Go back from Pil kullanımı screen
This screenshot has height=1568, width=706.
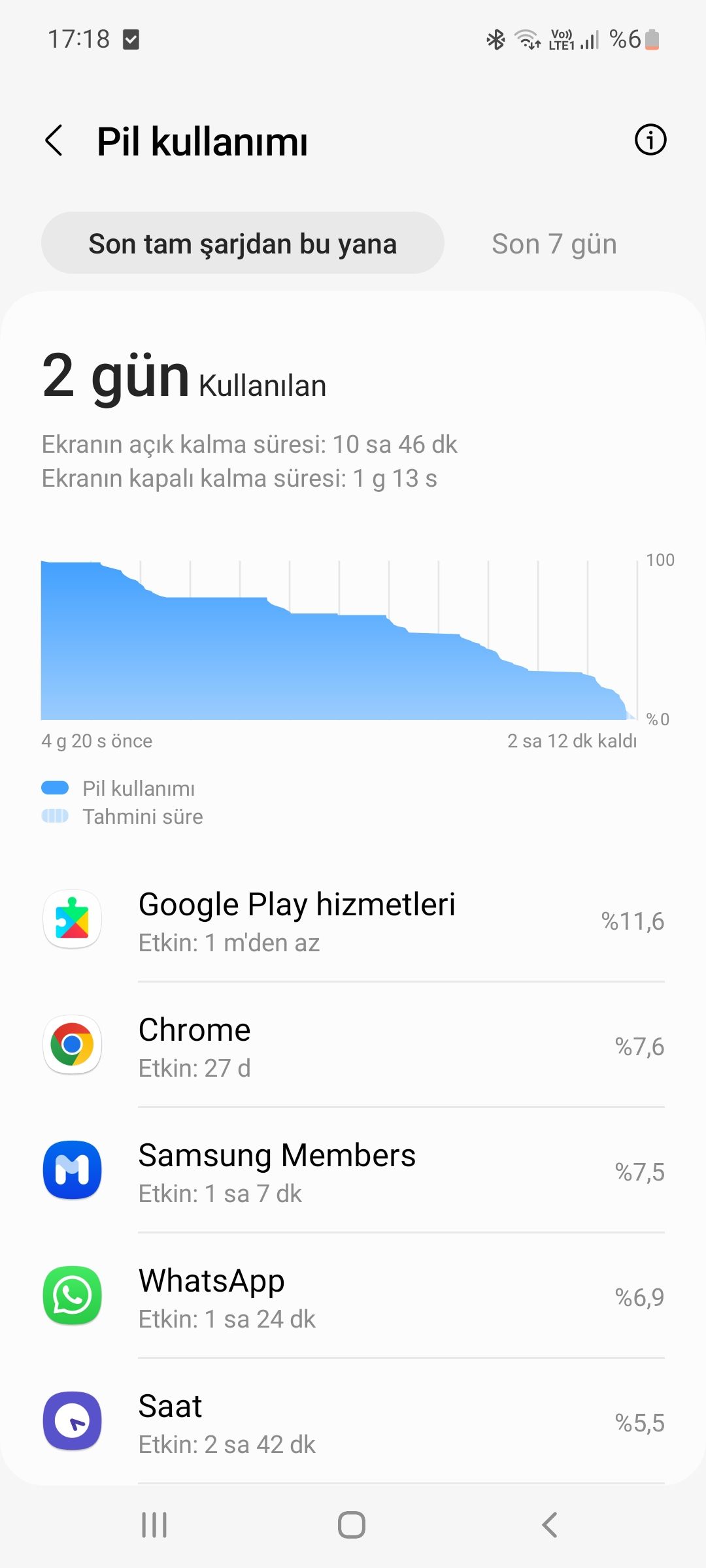54,140
